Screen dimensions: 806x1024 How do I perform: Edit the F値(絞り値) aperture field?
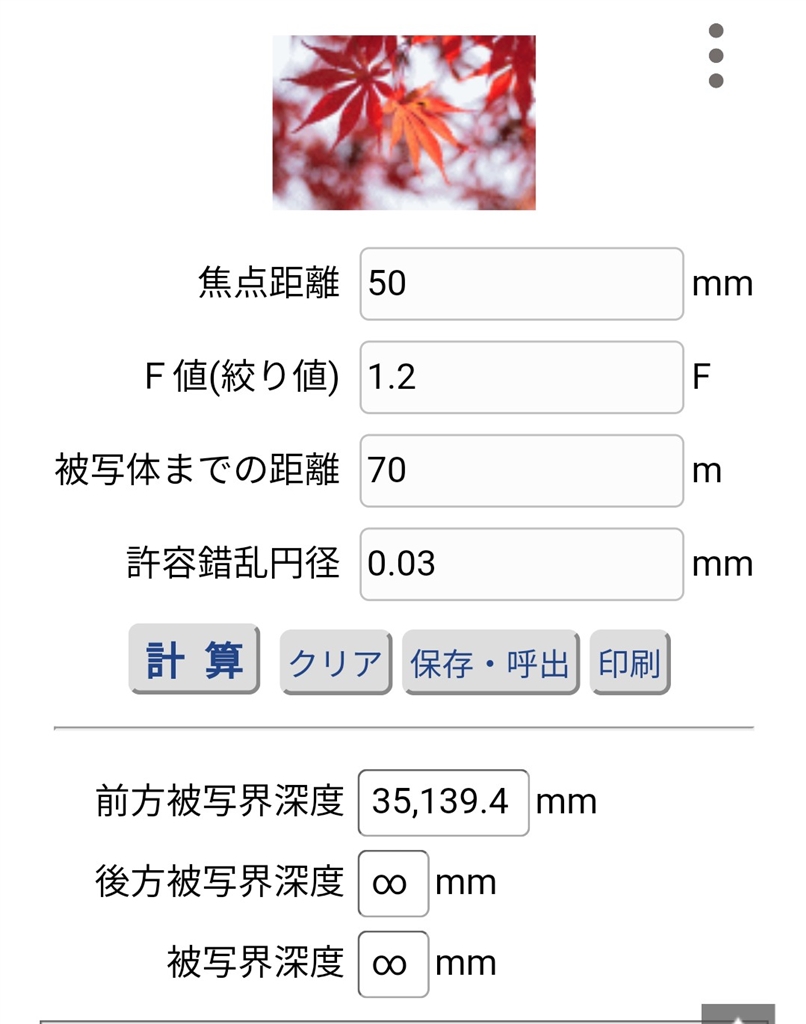point(521,377)
